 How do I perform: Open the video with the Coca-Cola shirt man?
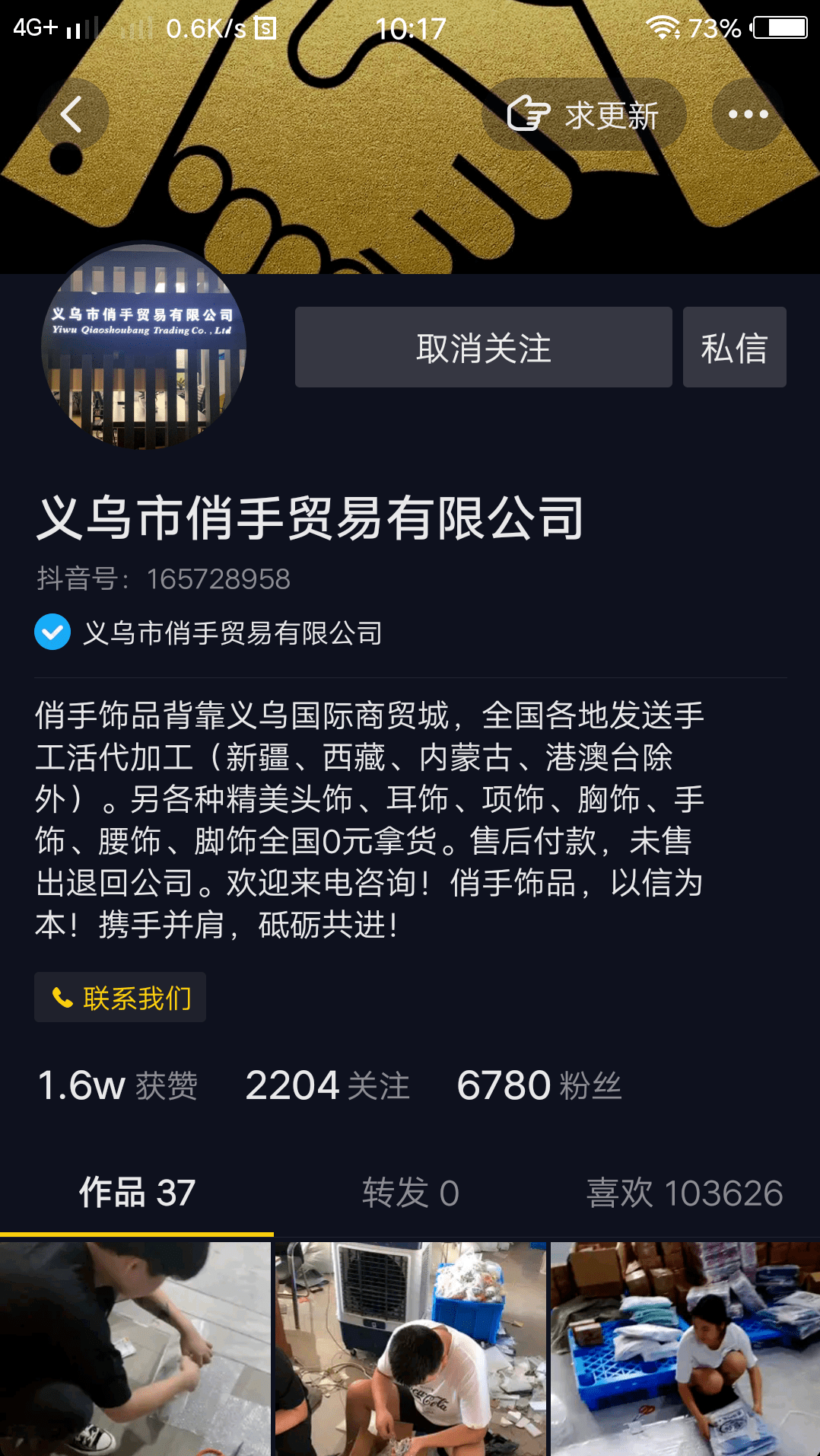[x=410, y=1349]
